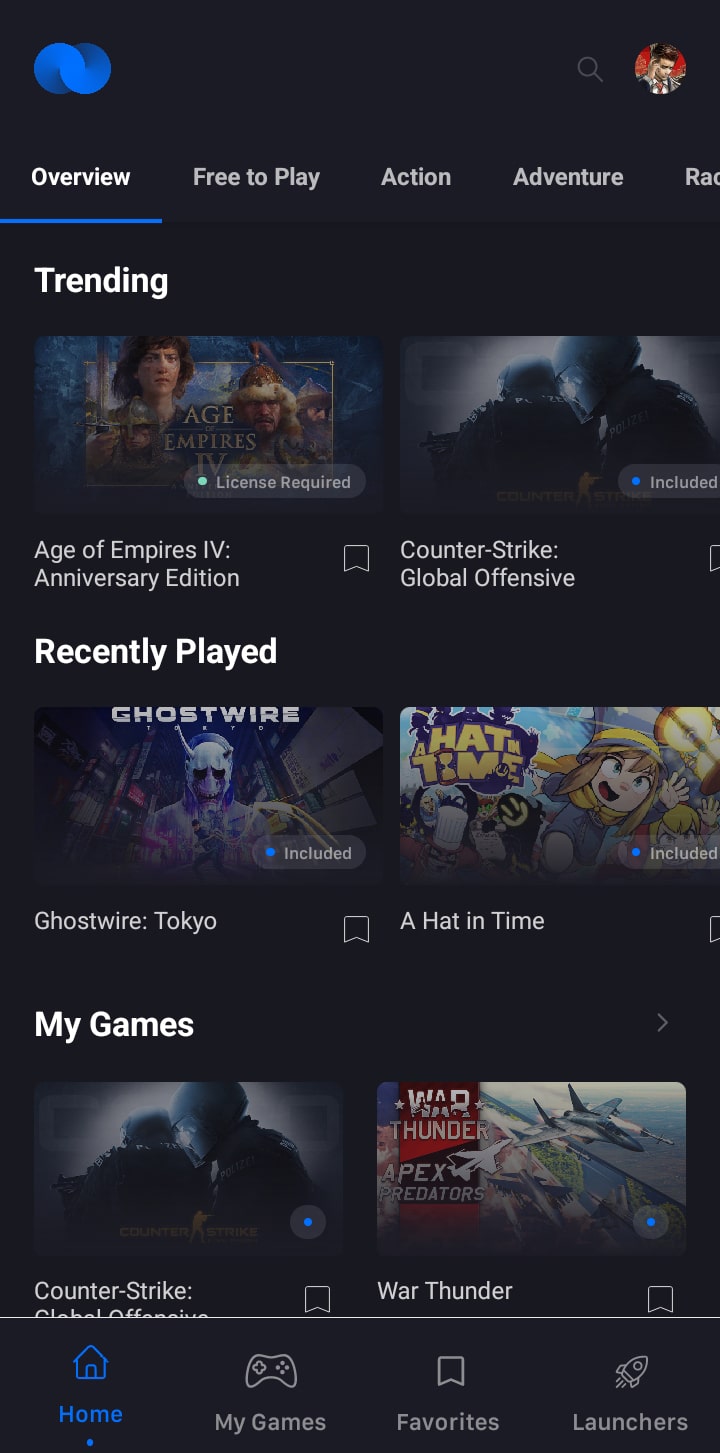Click the Included badge on Ghostwire: Tokyo
The height and width of the screenshot is (1453, 720).
tap(311, 853)
